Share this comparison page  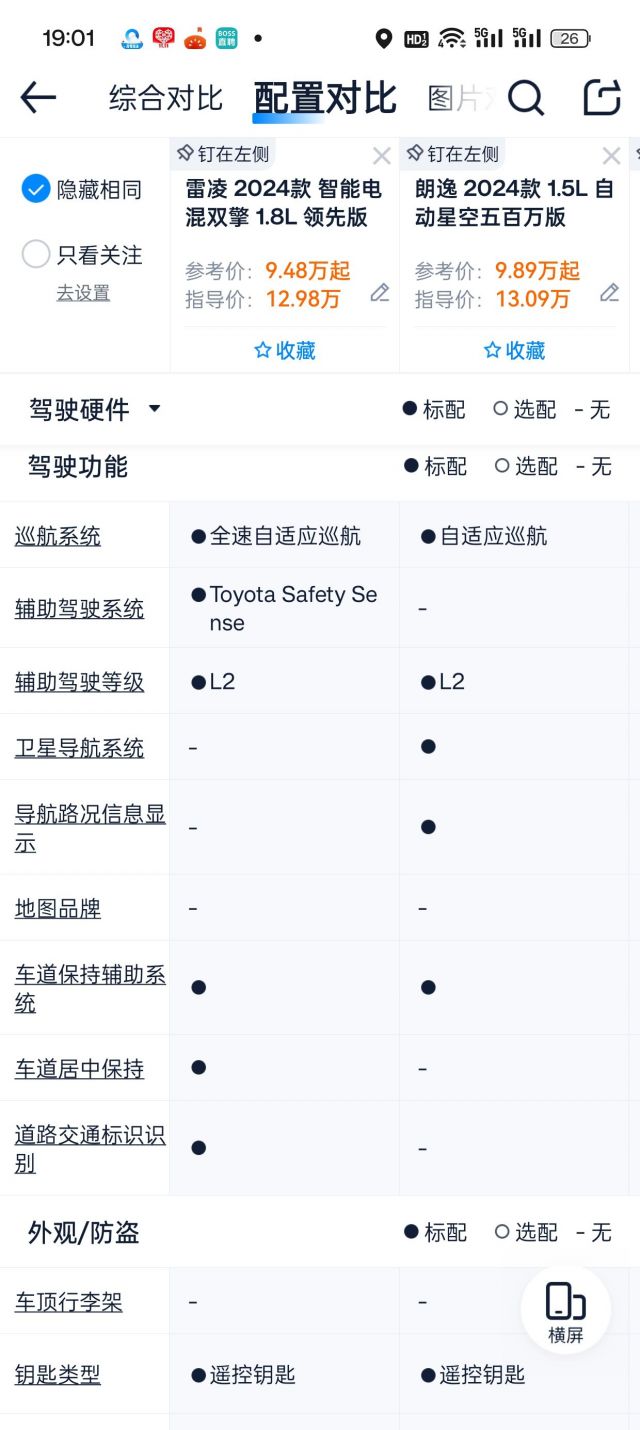602,97
